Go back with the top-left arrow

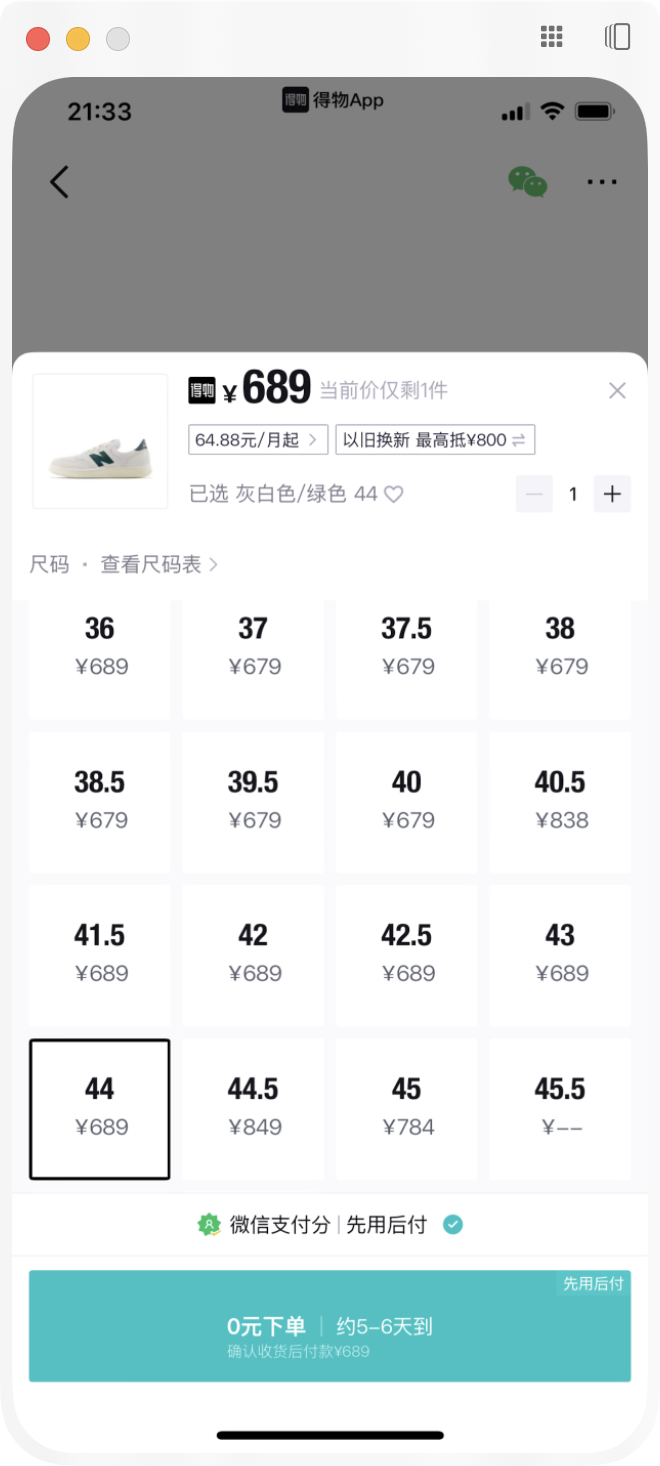60,182
